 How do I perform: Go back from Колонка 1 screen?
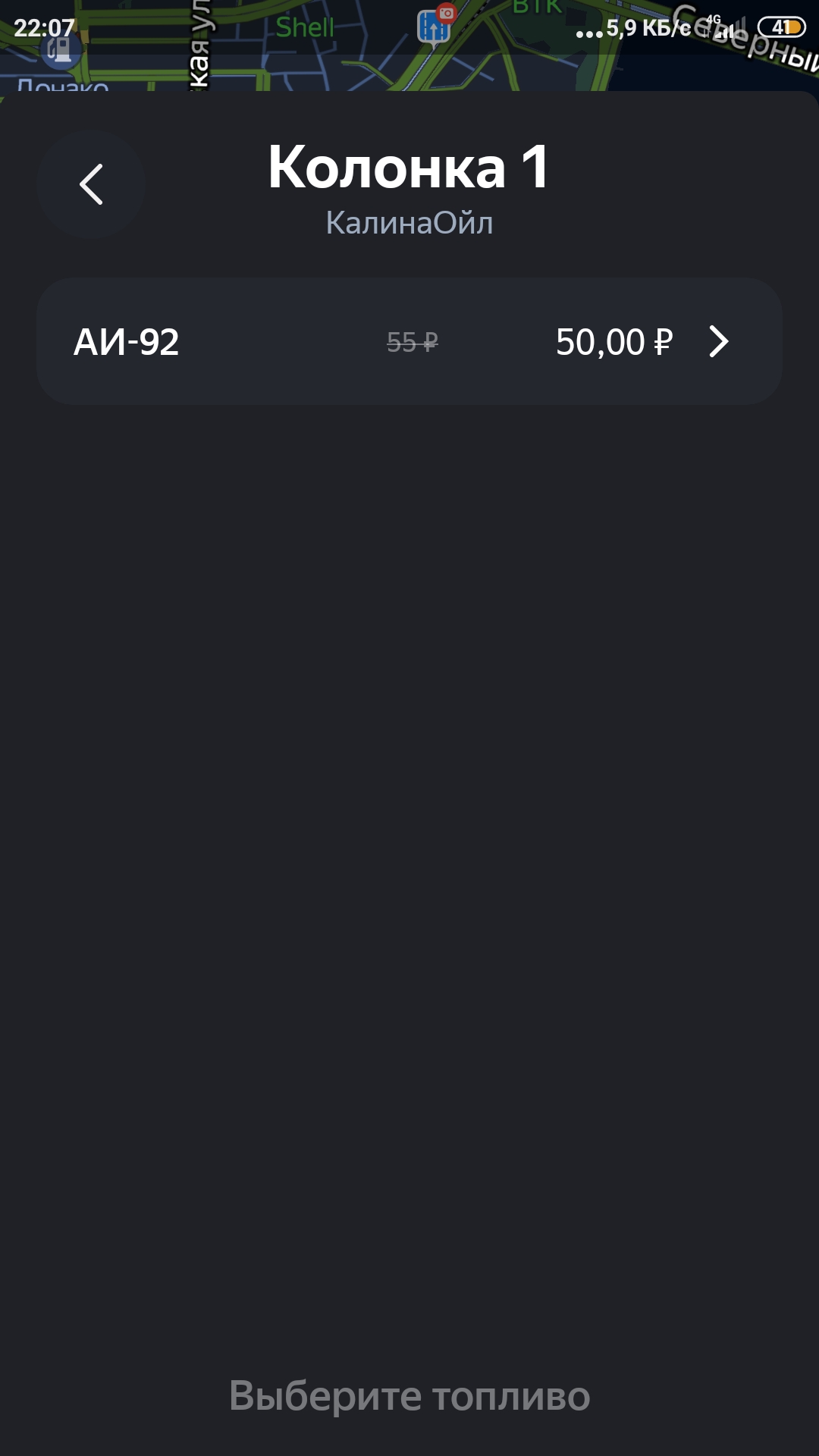(91, 184)
